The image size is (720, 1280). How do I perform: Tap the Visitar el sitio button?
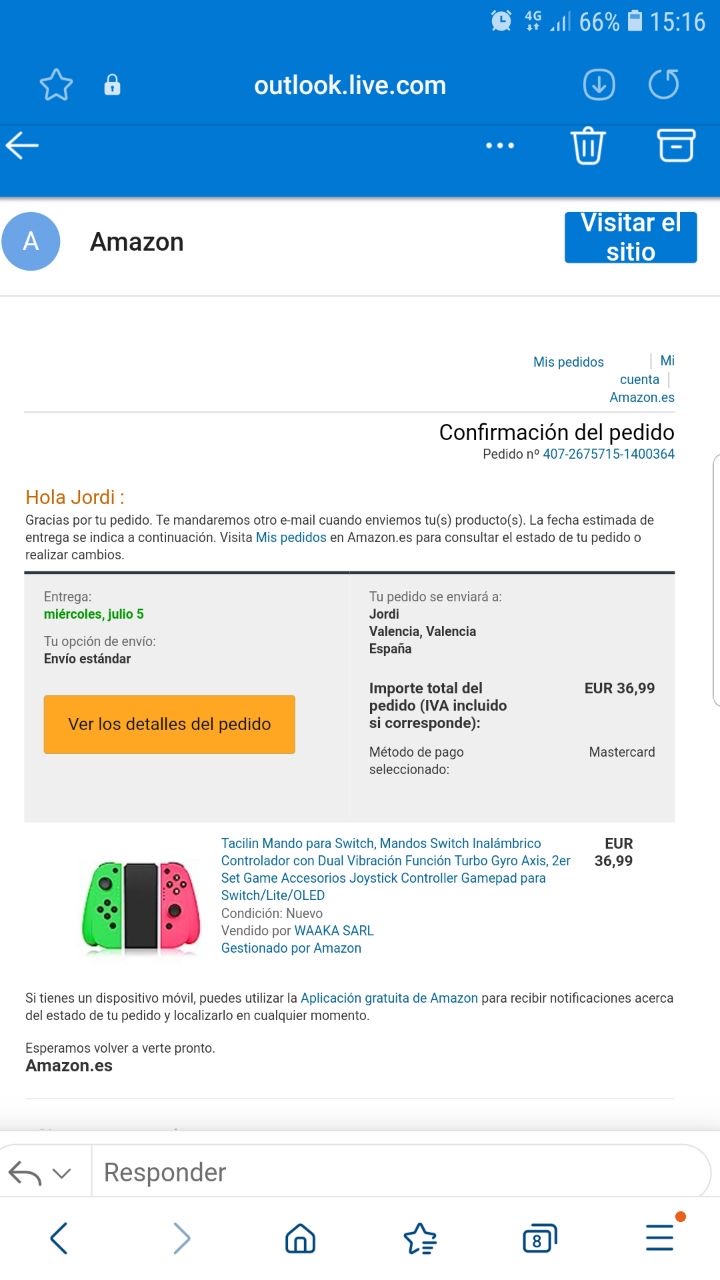pyautogui.click(x=630, y=237)
